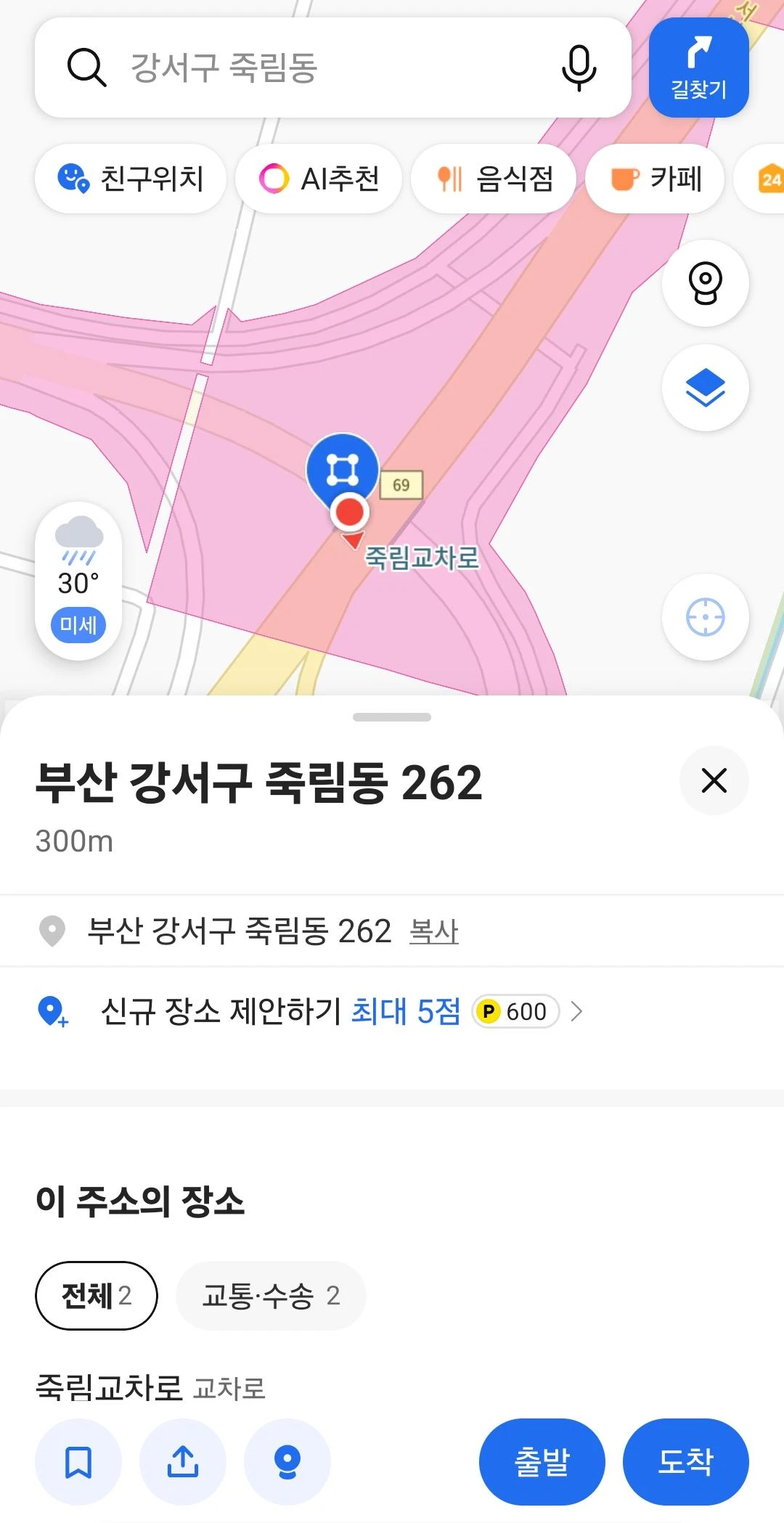Copy the address with 복사
The image size is (784, 1523).
coord(434,931)
